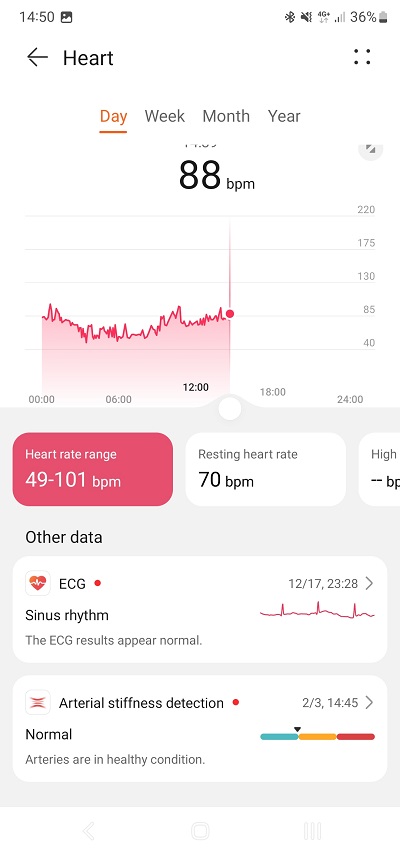The height and width of the screenshot is (857, 400).
Task: Go back from the Heart screen
Action: point(38,57)
